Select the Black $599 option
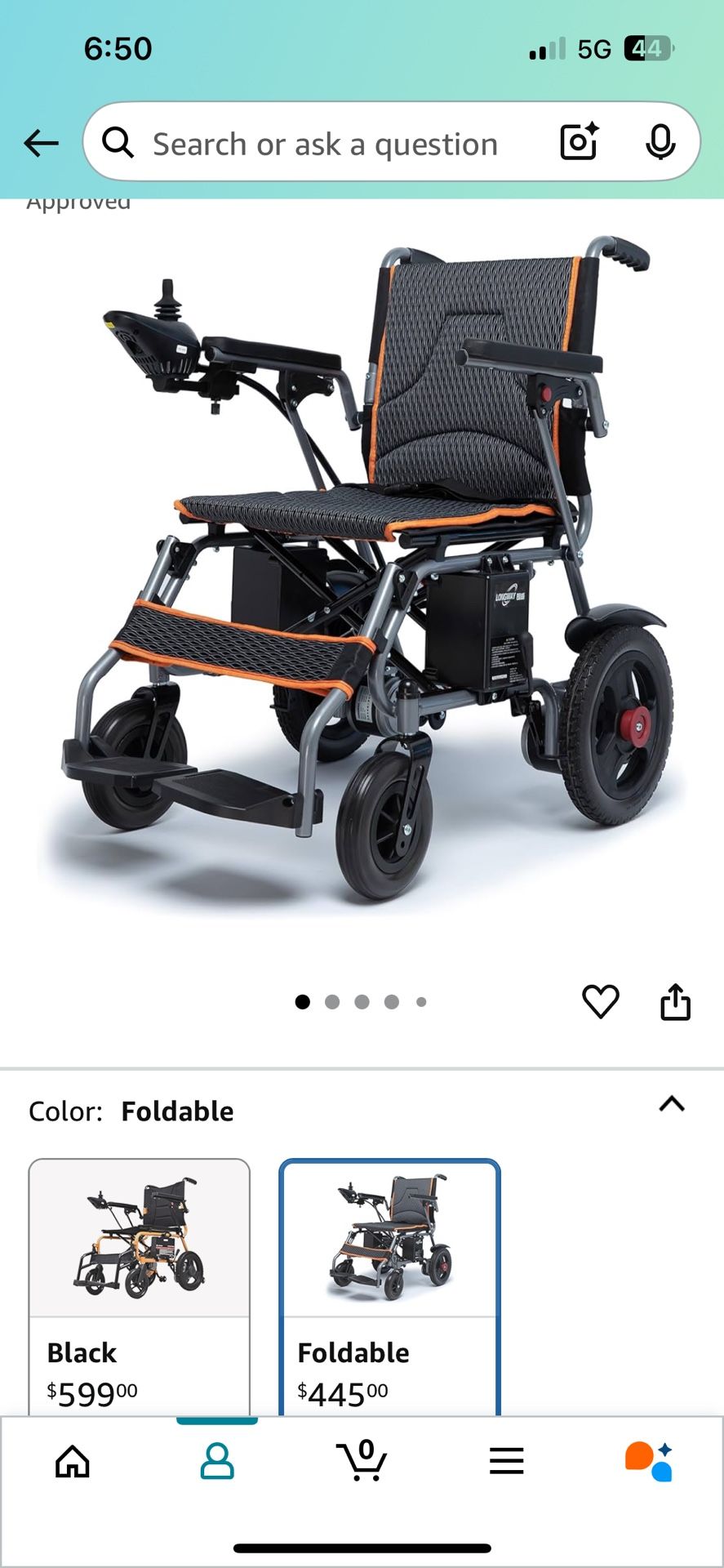The image size is (724, 1568). click(139, 1285)
